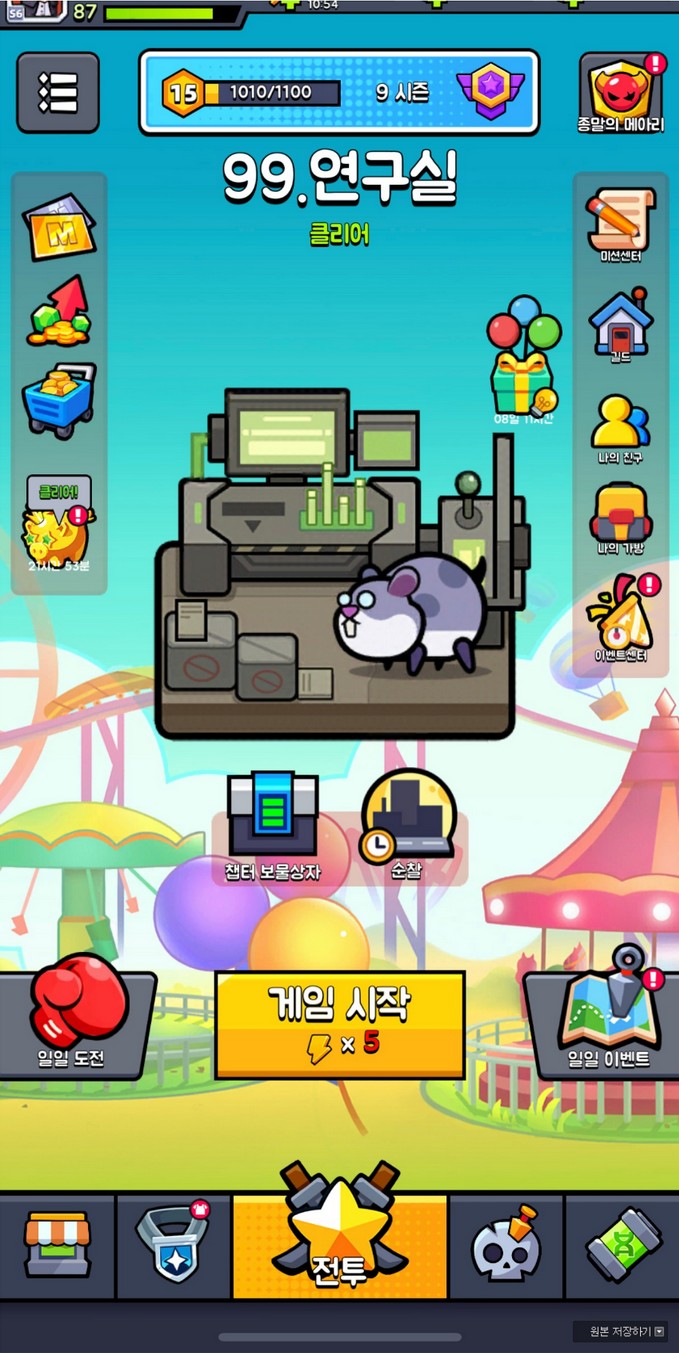Switch to the shop tab

coord(57,1244)
